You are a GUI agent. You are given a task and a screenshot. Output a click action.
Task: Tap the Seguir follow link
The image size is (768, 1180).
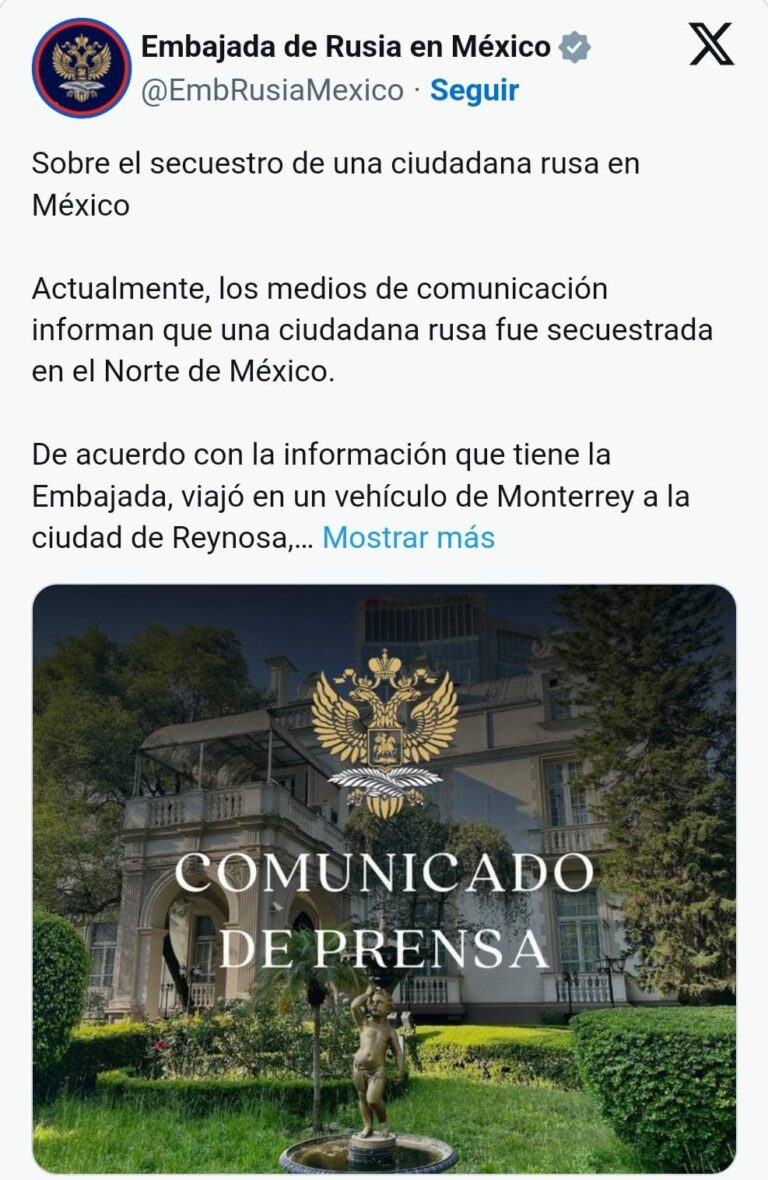(474, 91)
